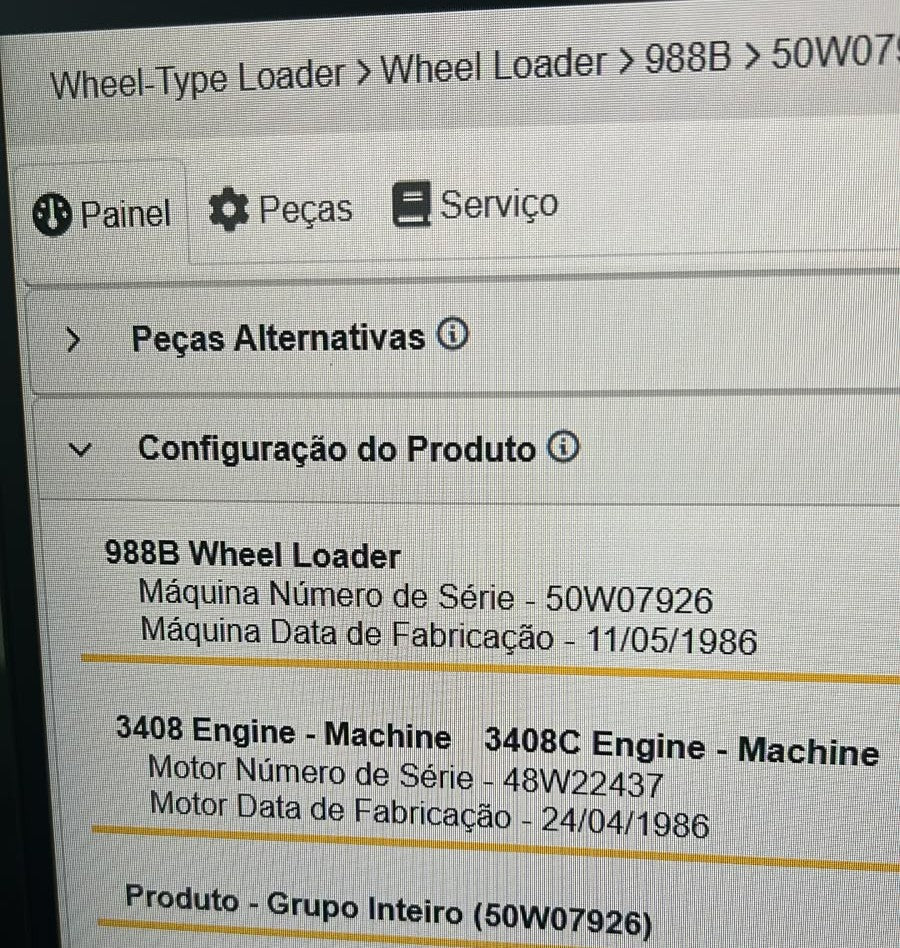Switch to the Painel tab
The image size is (900, 948).
102,214
